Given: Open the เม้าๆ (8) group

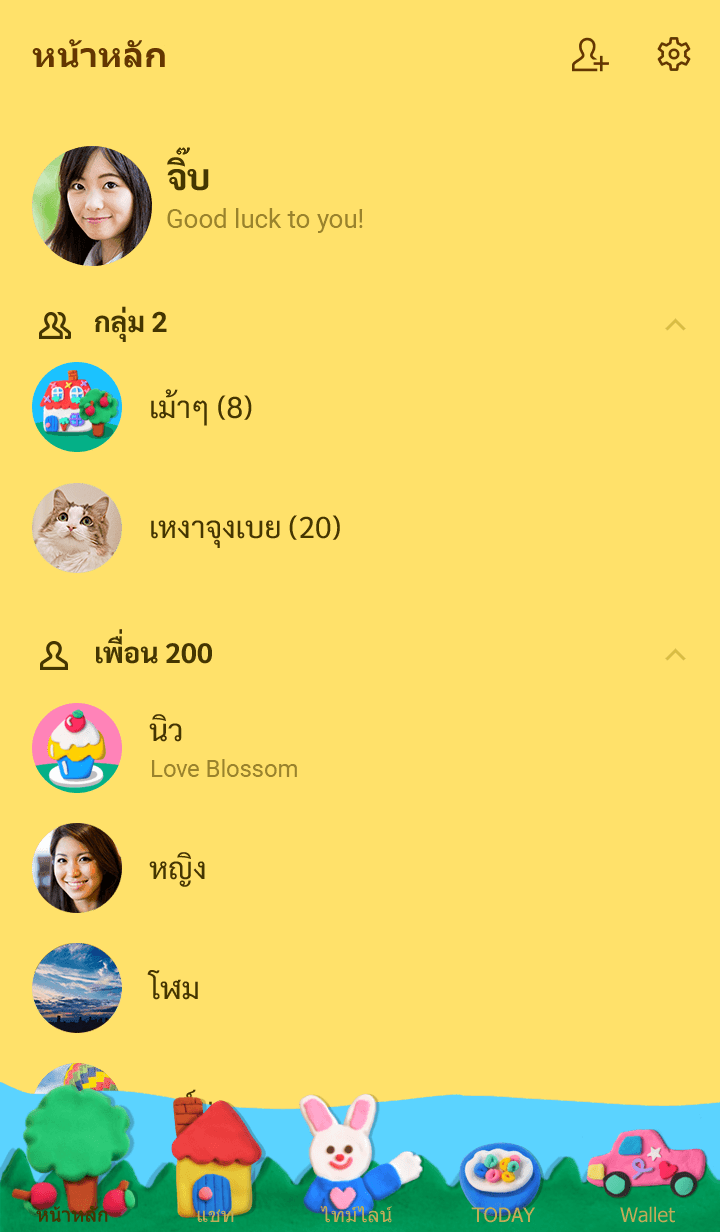Looking at the screenshot, I should [200, 408].
